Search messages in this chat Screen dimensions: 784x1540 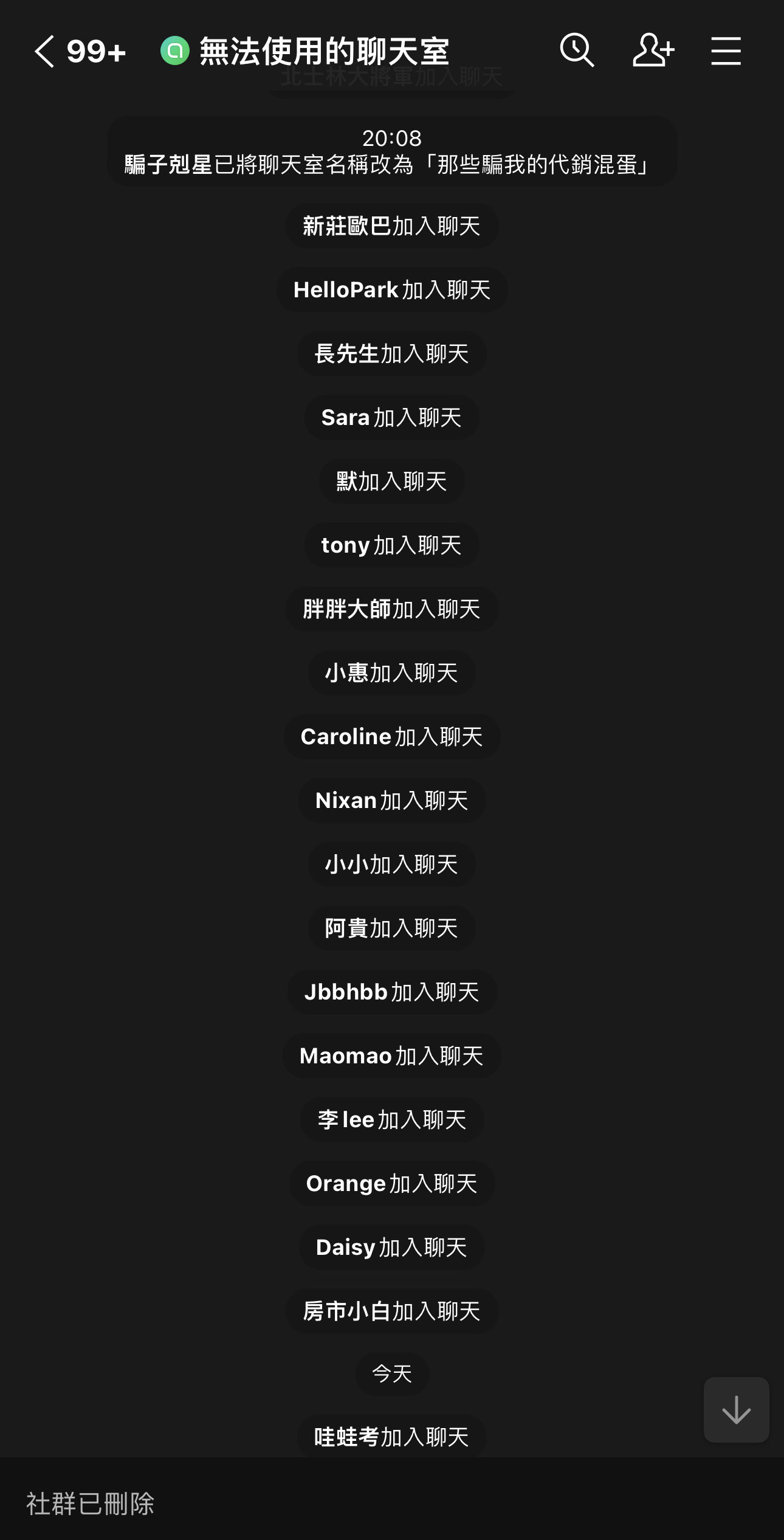pos(576,50)
